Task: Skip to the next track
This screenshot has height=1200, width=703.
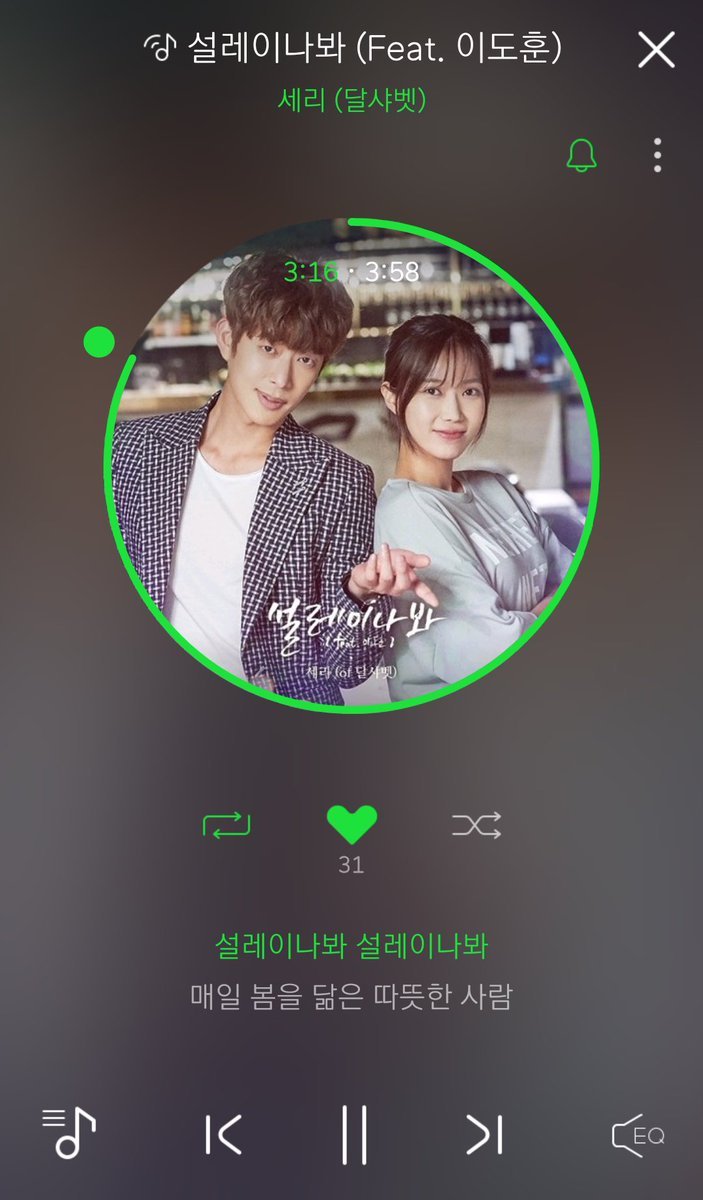Action: pyautogui.click(x=485, y=1135)
